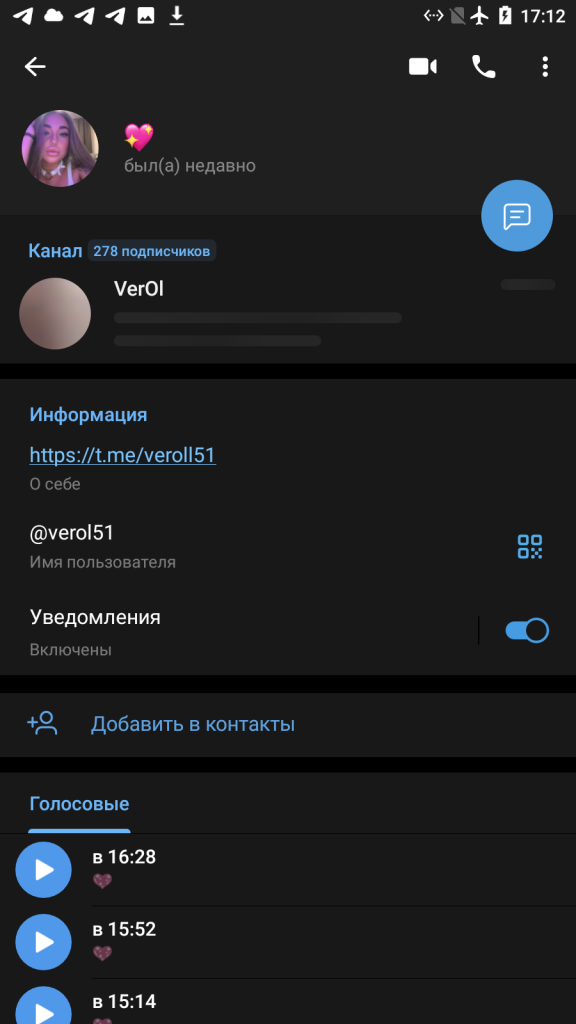The width and height of the screenshot is (576, 1024).
Task: Play the voice message from 16:28
Action: (x=44, y=870)
